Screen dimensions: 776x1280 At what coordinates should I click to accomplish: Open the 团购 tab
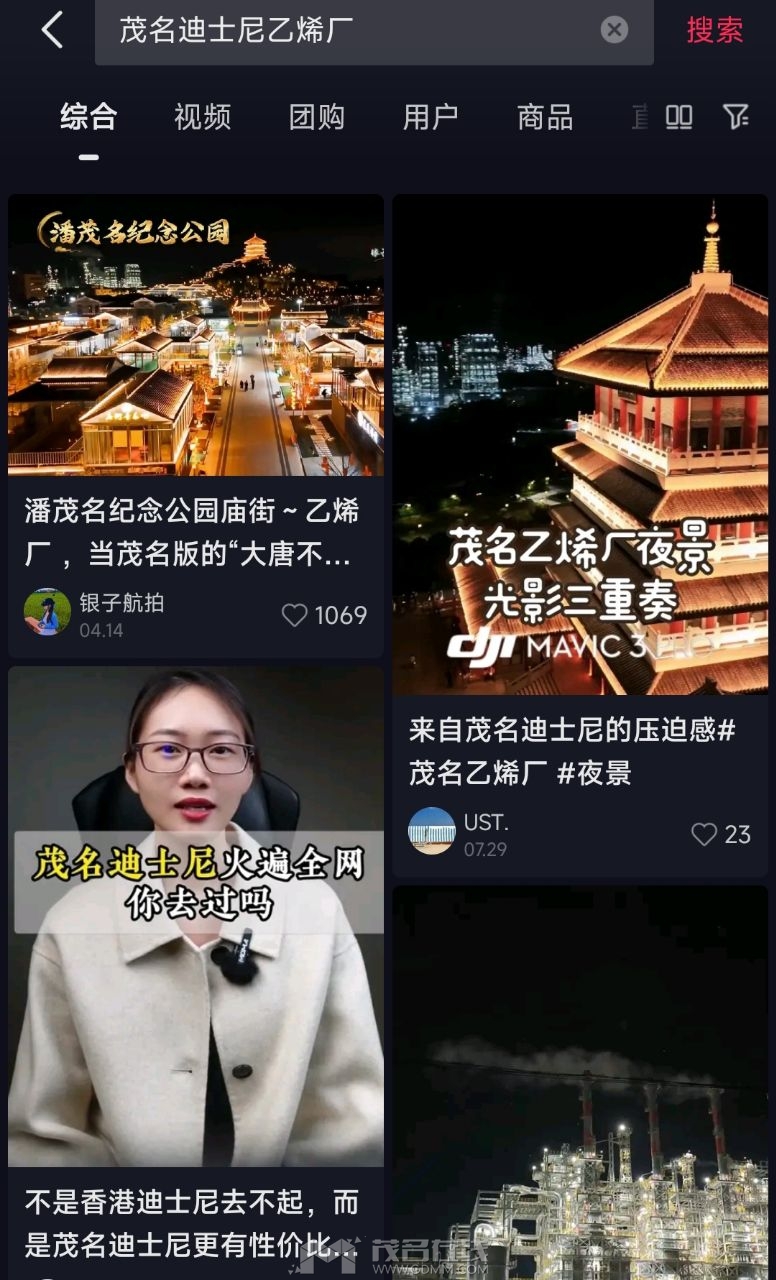[317, 117]
